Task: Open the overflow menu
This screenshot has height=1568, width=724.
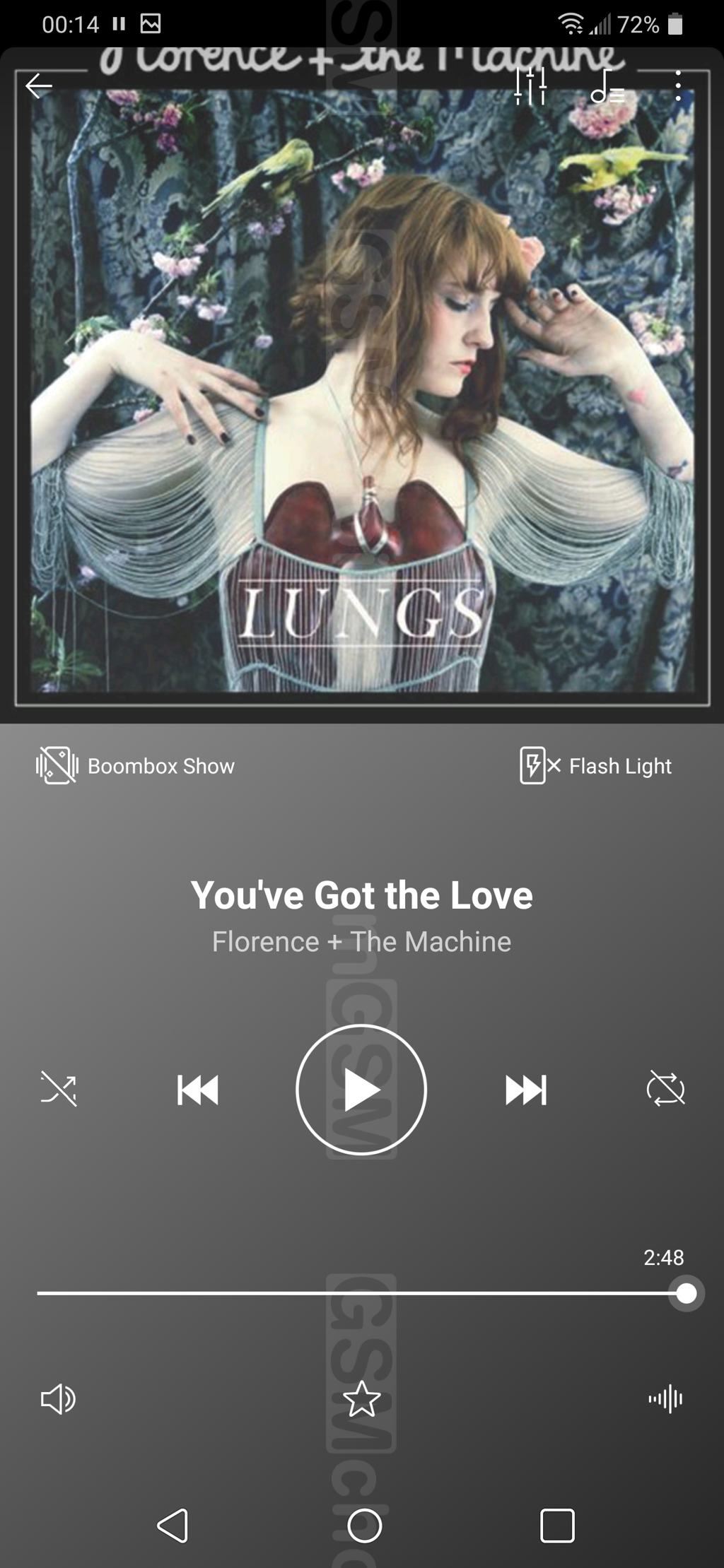Action: pyautogui.click(x=677, y=86)
